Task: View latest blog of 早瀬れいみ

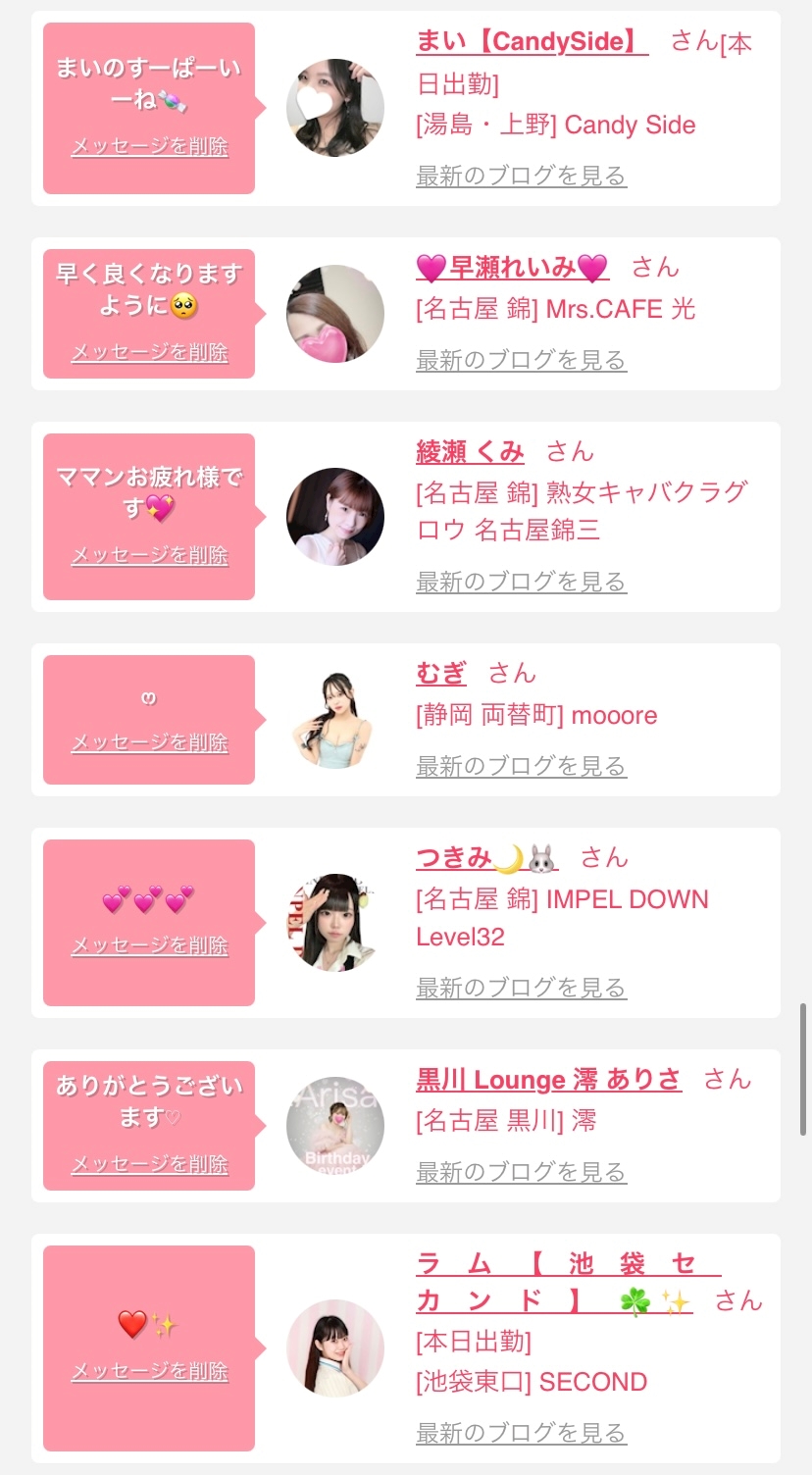Action: 521,361
